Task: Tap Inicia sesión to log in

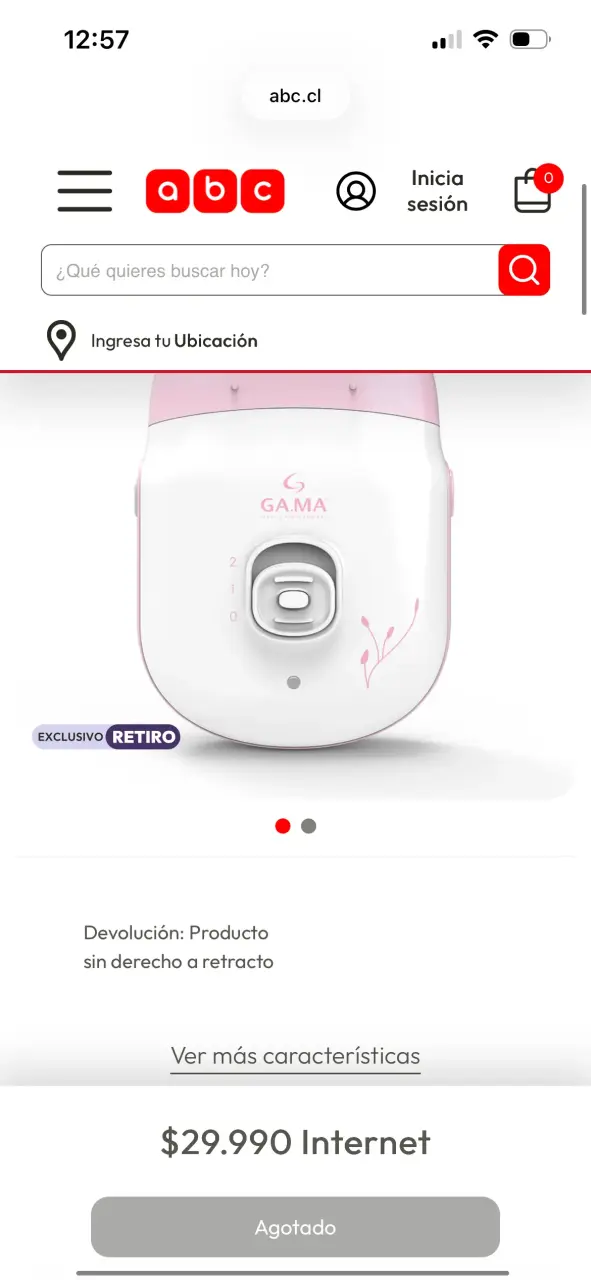Action: pyautogui.click(x=437, y=191)
